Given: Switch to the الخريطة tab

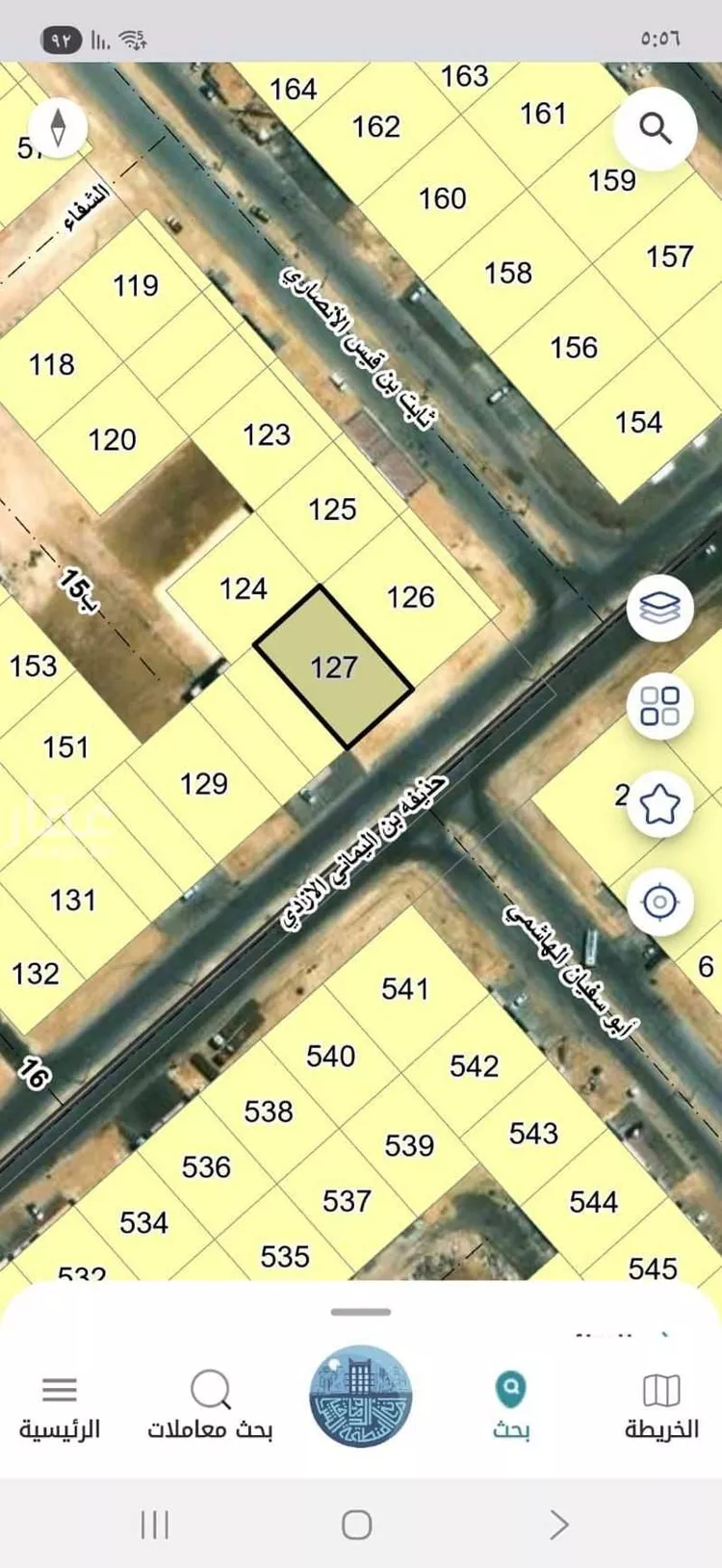Looking at the screenshot, I should pos(661,1406).
